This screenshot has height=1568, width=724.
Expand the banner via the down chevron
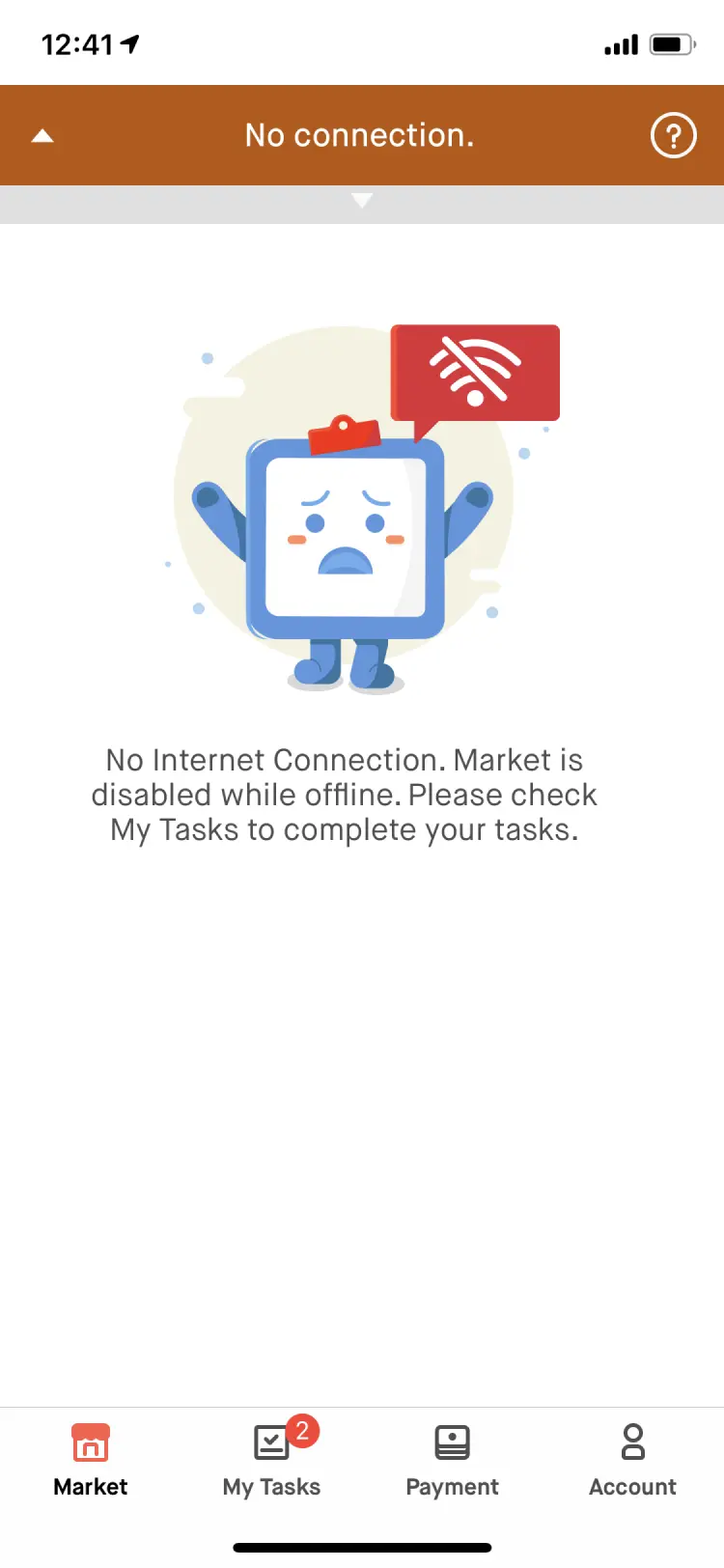point(362,201)
